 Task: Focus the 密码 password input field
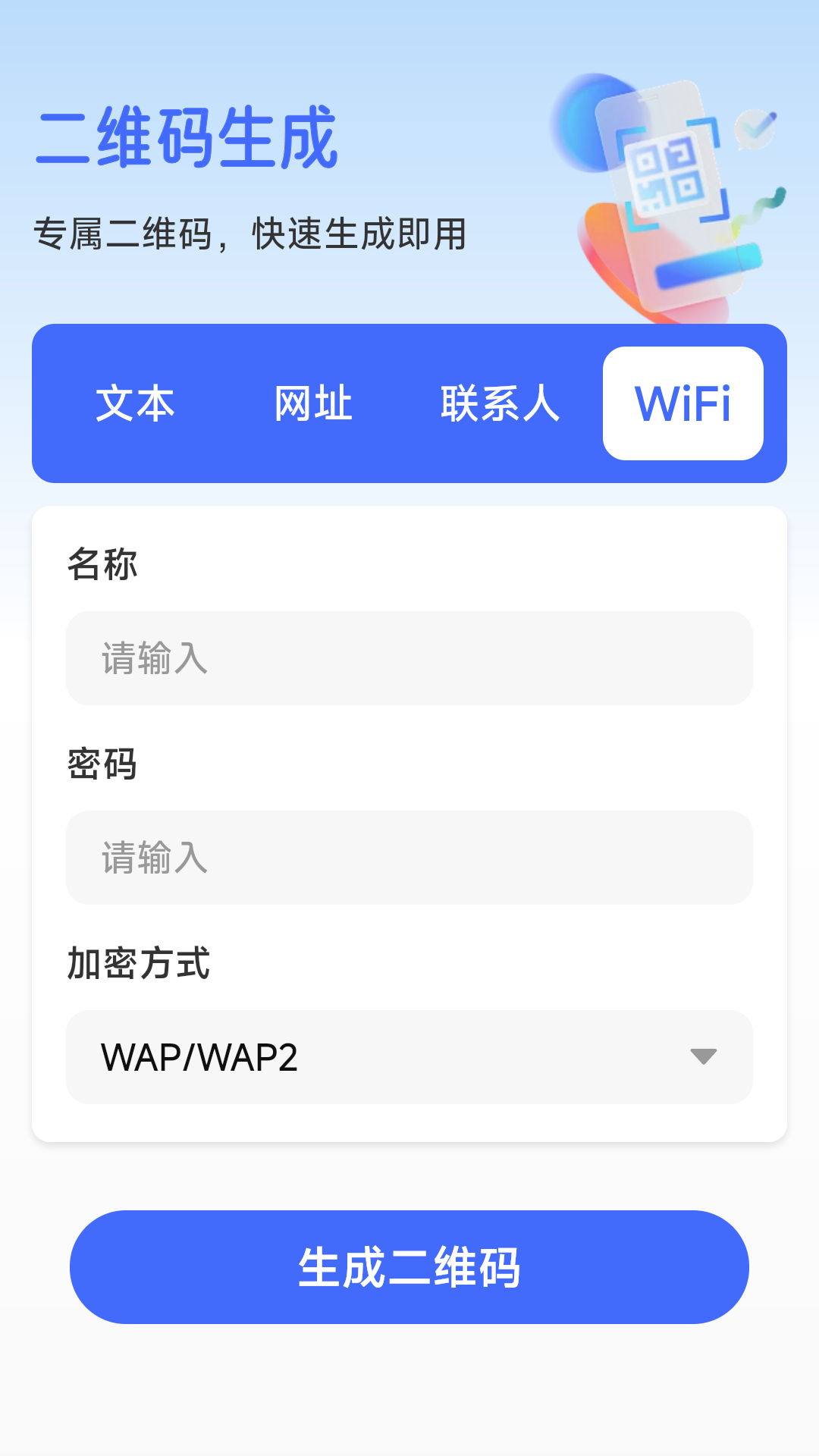click(409, 858)
